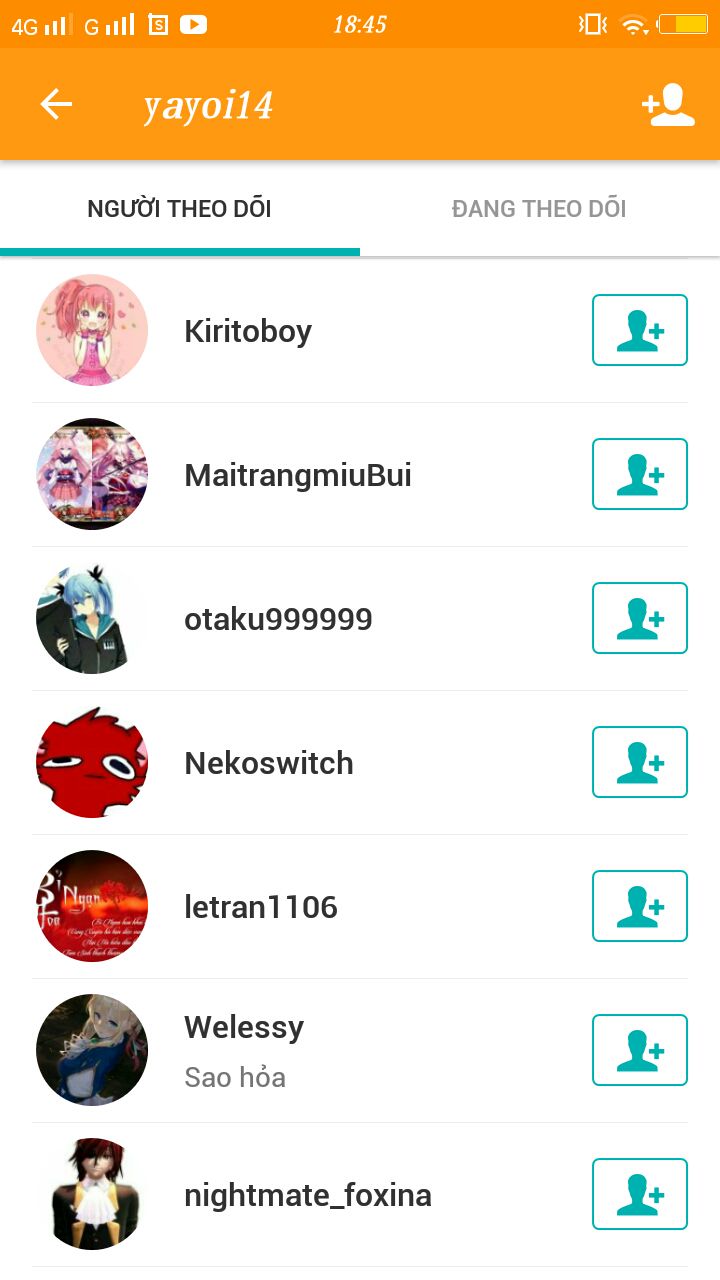Follow Kiritoboy
This screenshot has height=1280, width=720.
click(x=640, y=330)
